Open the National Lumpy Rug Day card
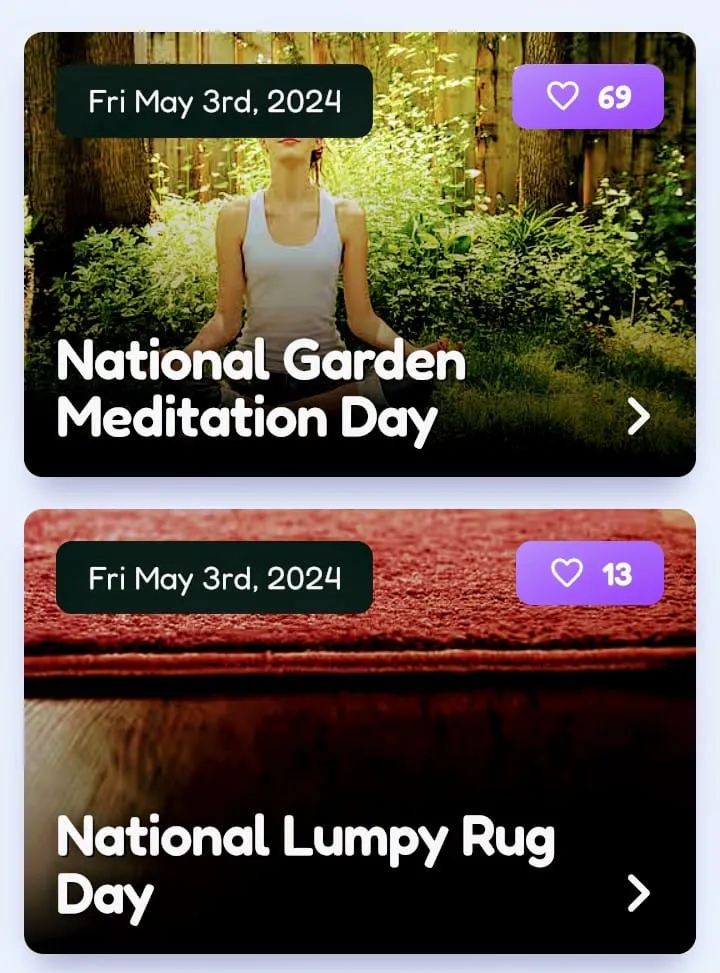Viewport: 720px width, 973px height. point(638,893)
